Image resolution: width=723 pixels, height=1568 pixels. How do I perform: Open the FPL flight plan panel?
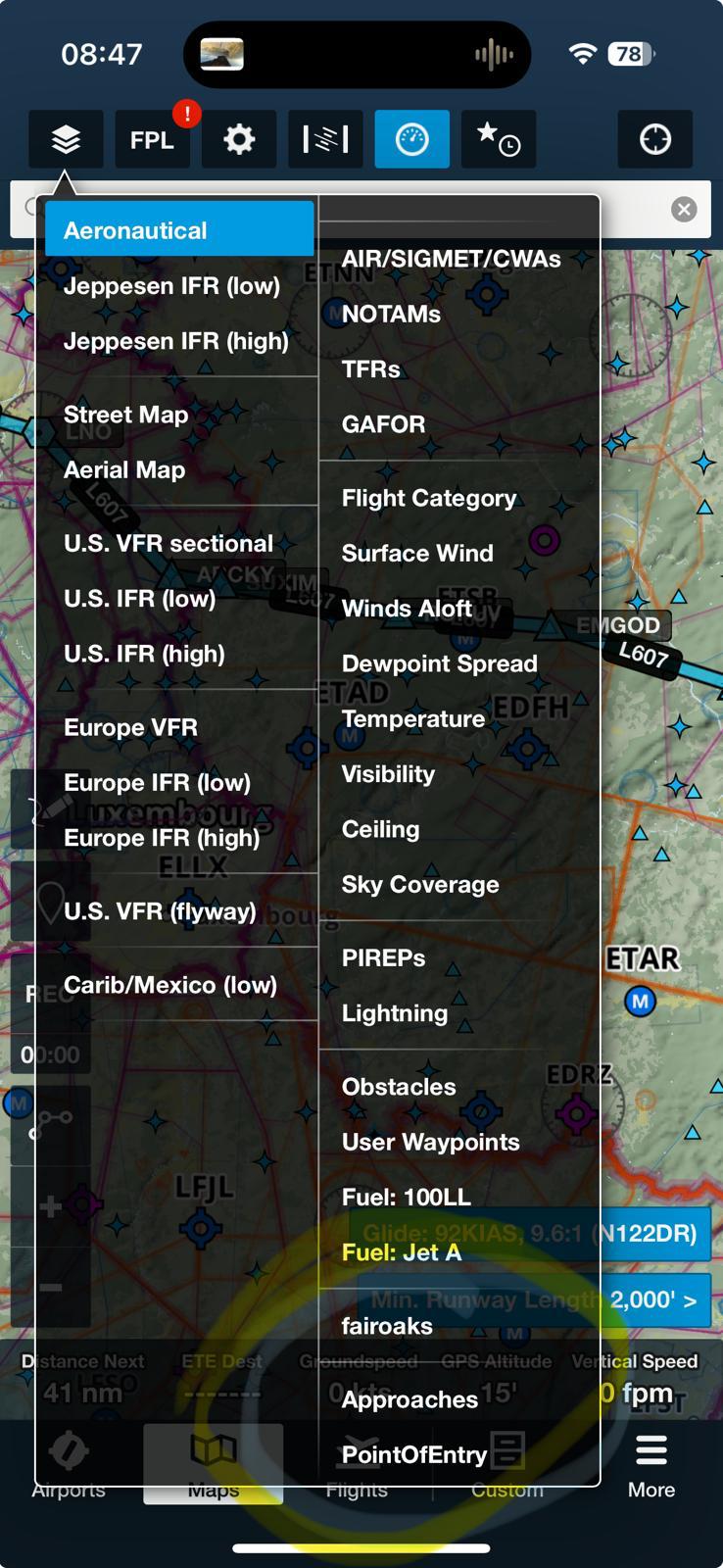pos(152,139)
